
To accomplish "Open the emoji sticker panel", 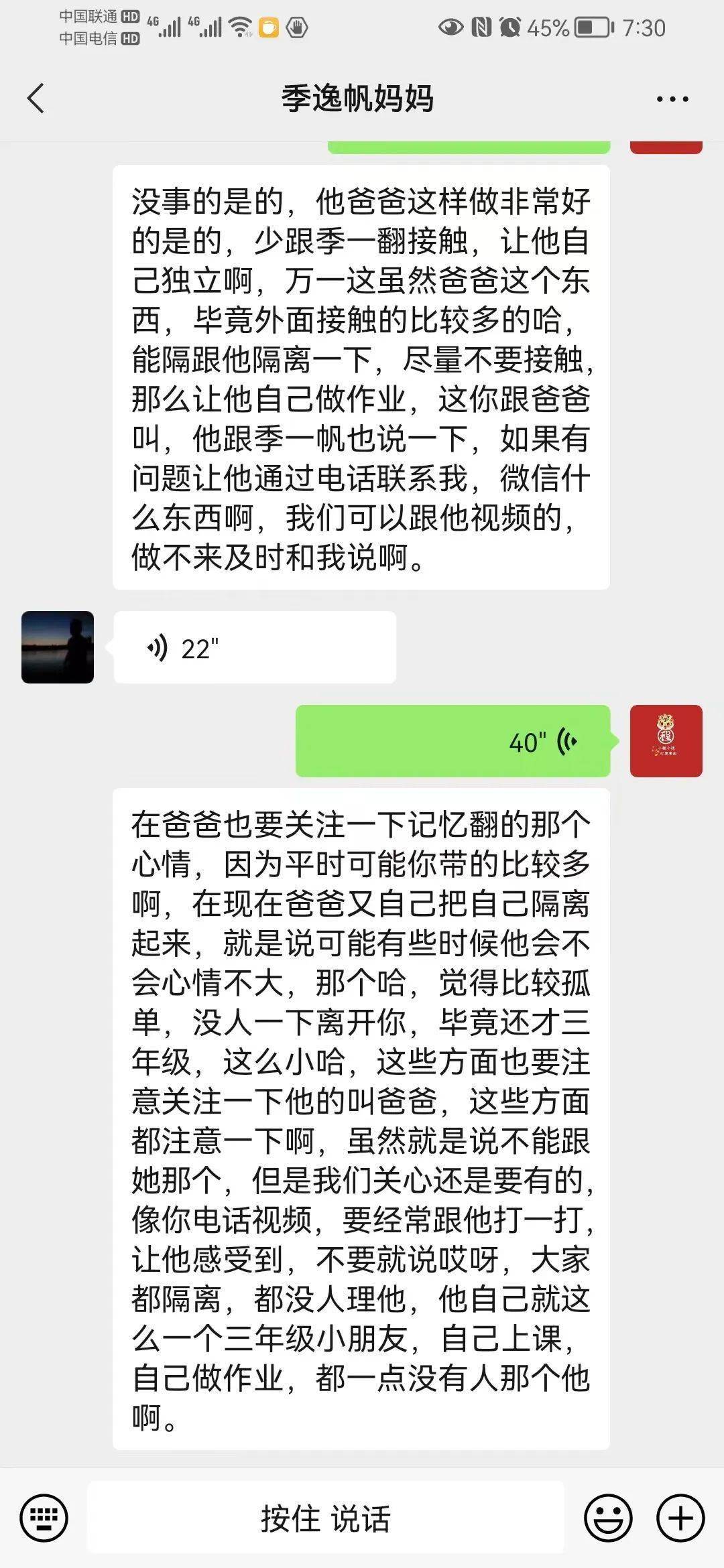I will (x=608, y=1517).
